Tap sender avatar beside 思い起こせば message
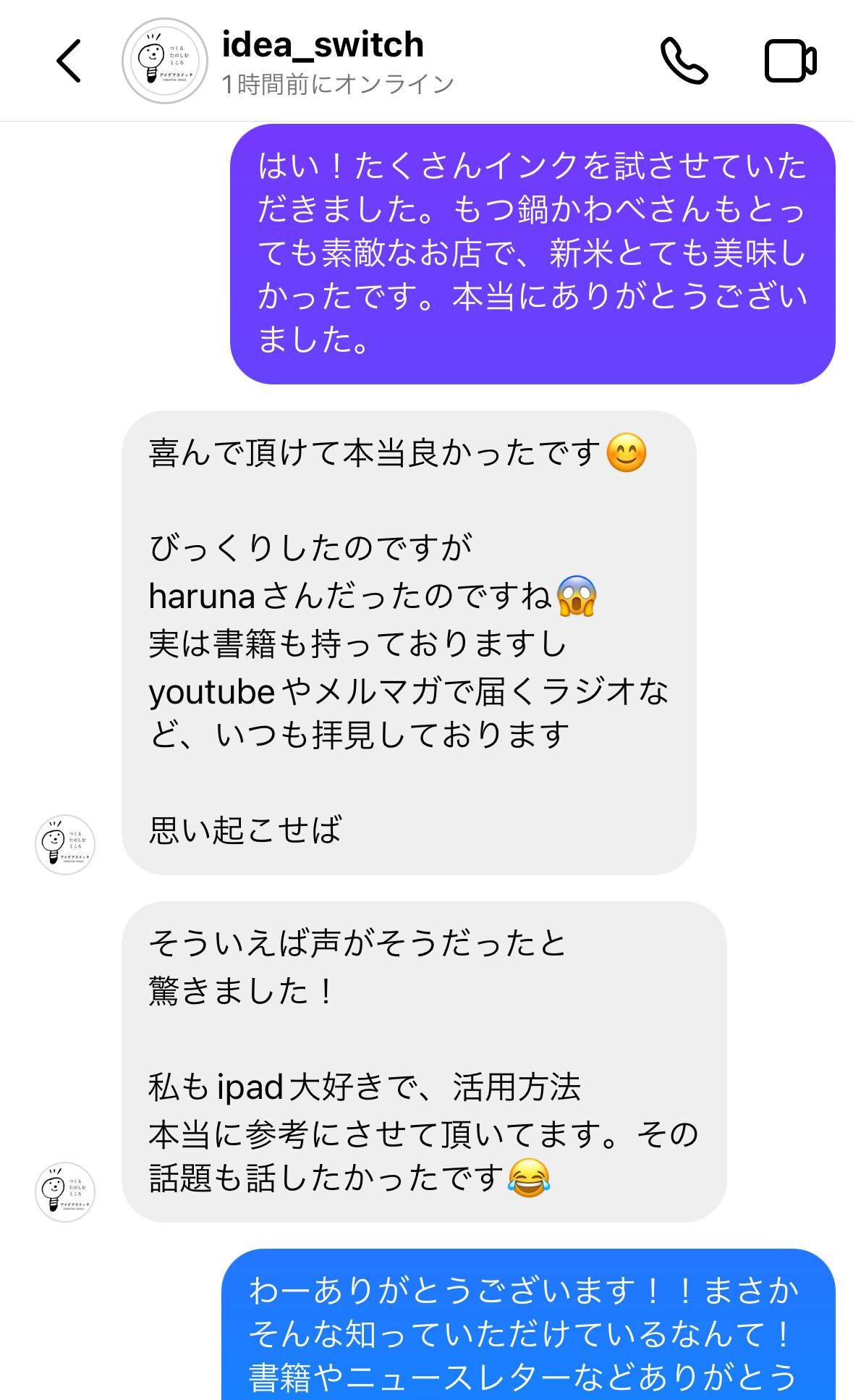The image size is (853, 1400). [65, 844]
